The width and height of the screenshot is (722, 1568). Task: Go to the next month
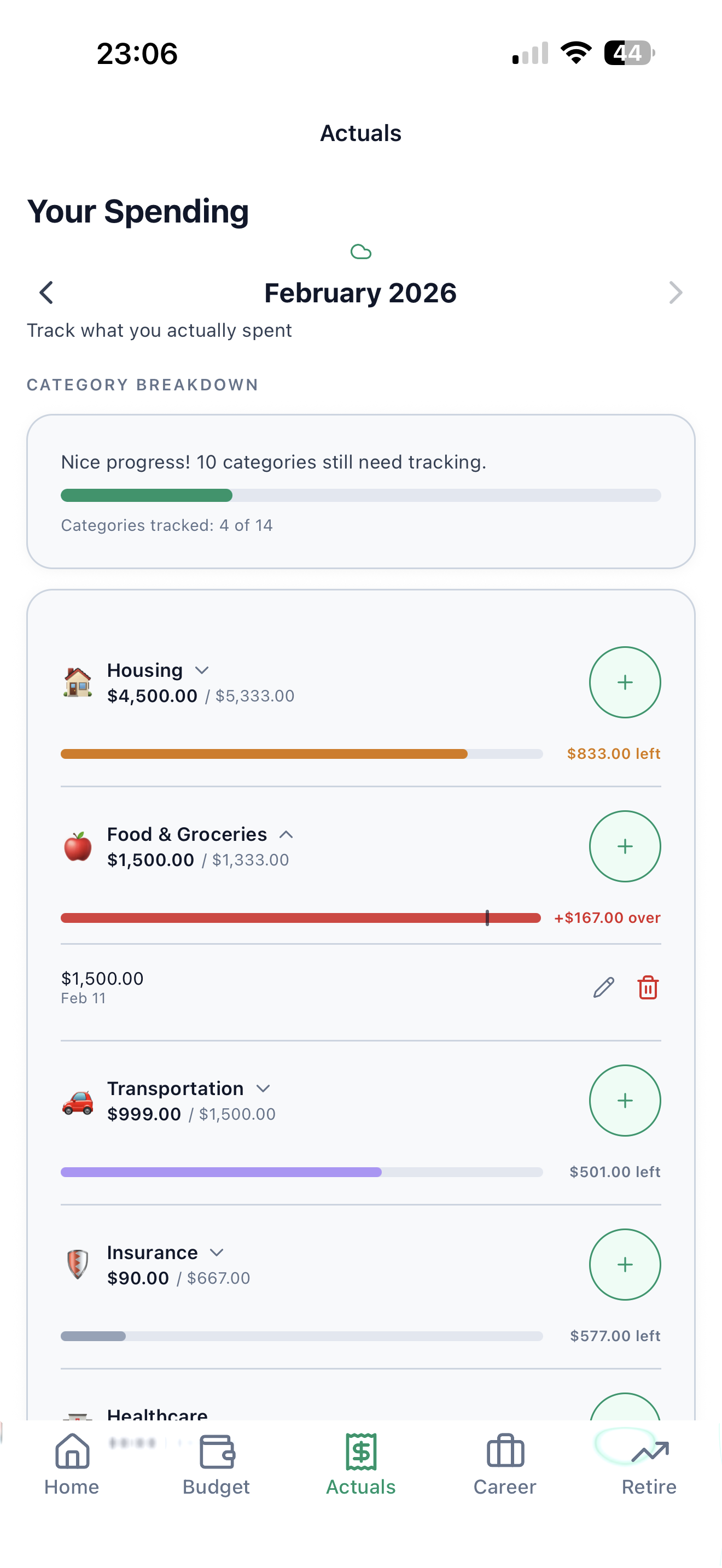pyautogui.click(x=676, y=293)
